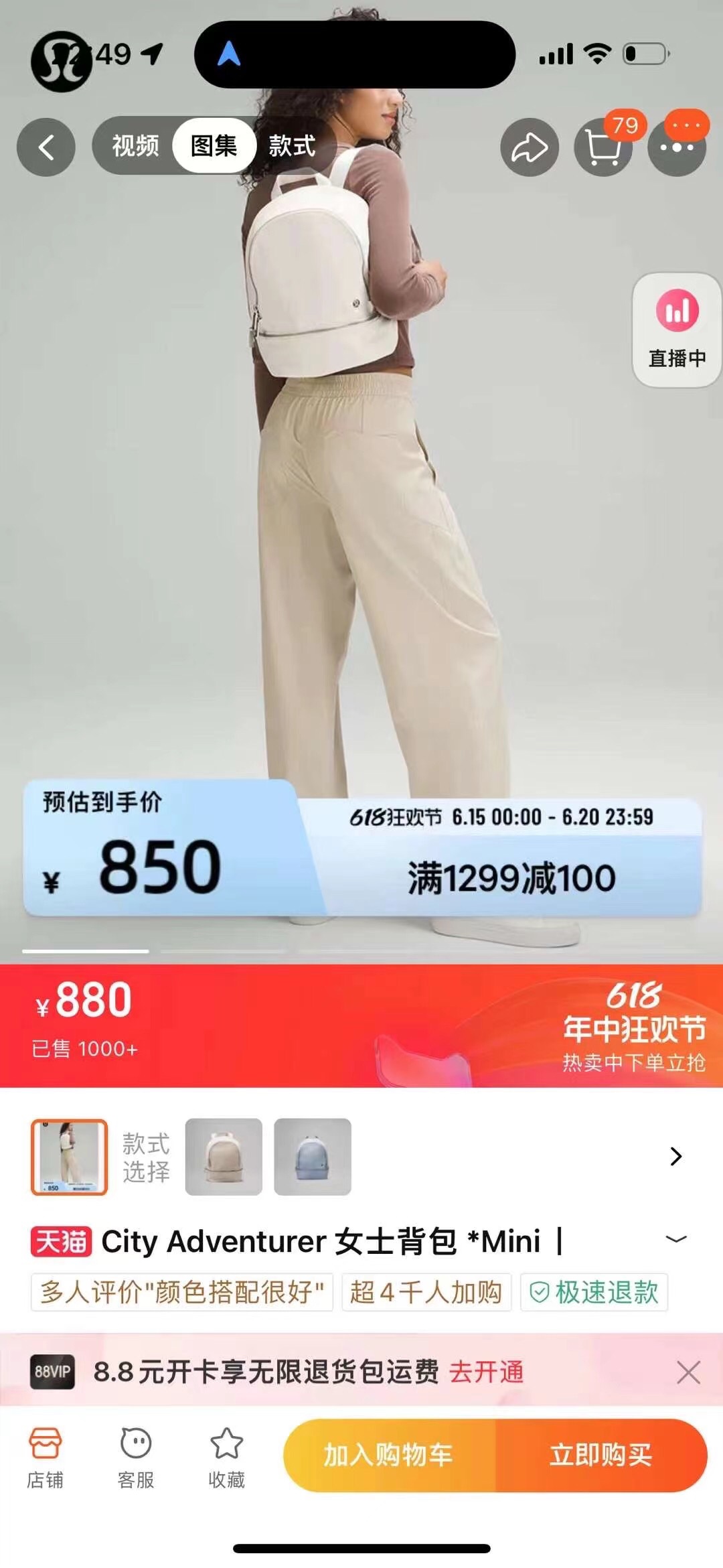Viewport: 723px width, 1568px height.
Task: Select the beige backpack style thumbnail
Action: [224, 1157]
